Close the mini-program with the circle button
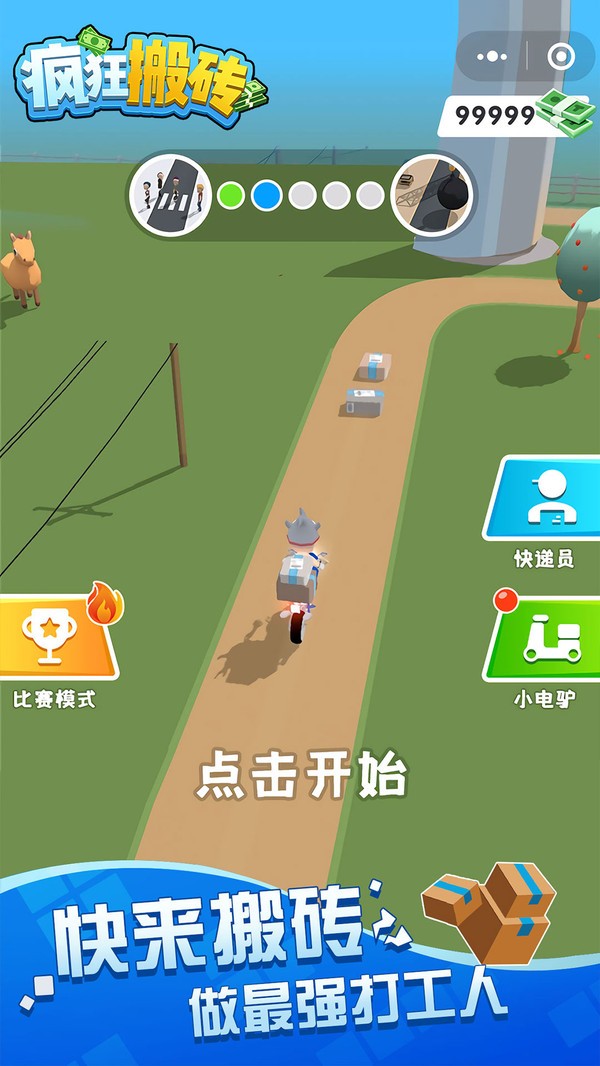The width and height of the screenshot is (600, 1066). 560,57
